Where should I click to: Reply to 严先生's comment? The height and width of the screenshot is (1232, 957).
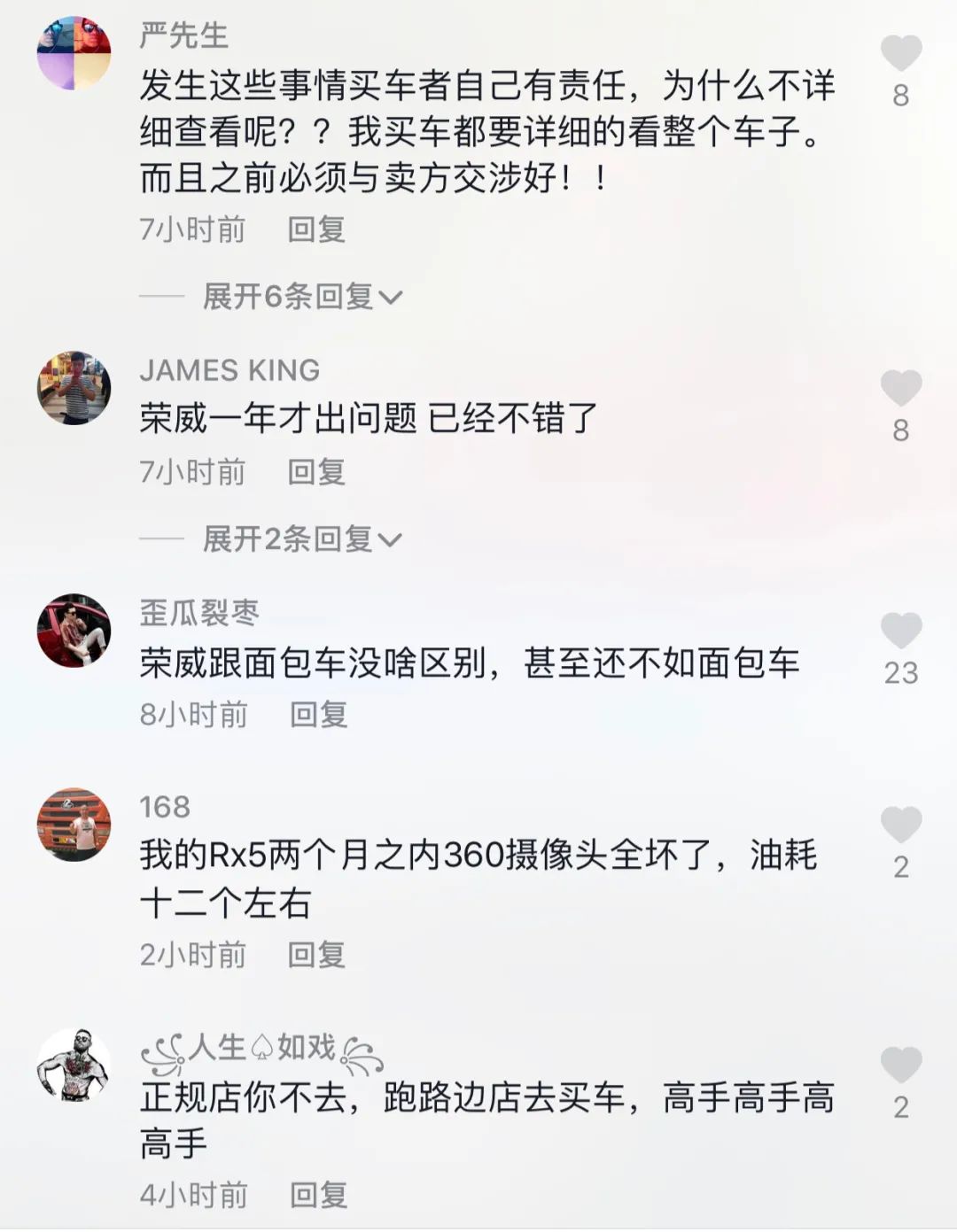pos(316,230)
